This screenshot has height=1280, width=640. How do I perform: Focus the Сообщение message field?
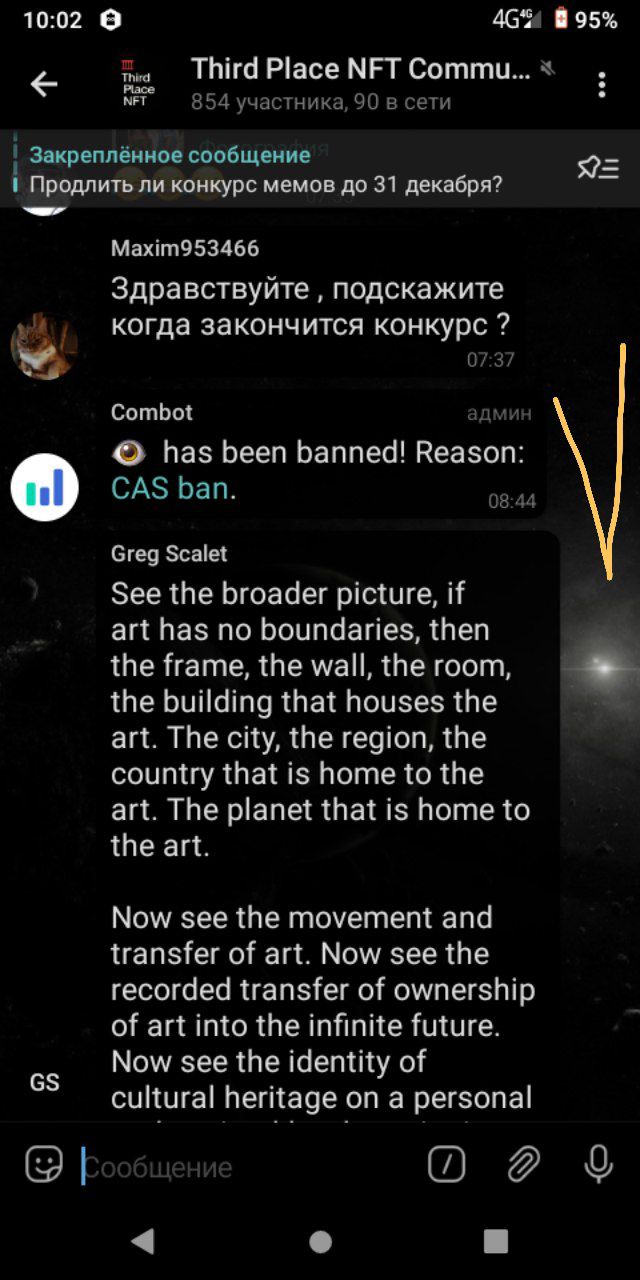(x=240, y=1167)
